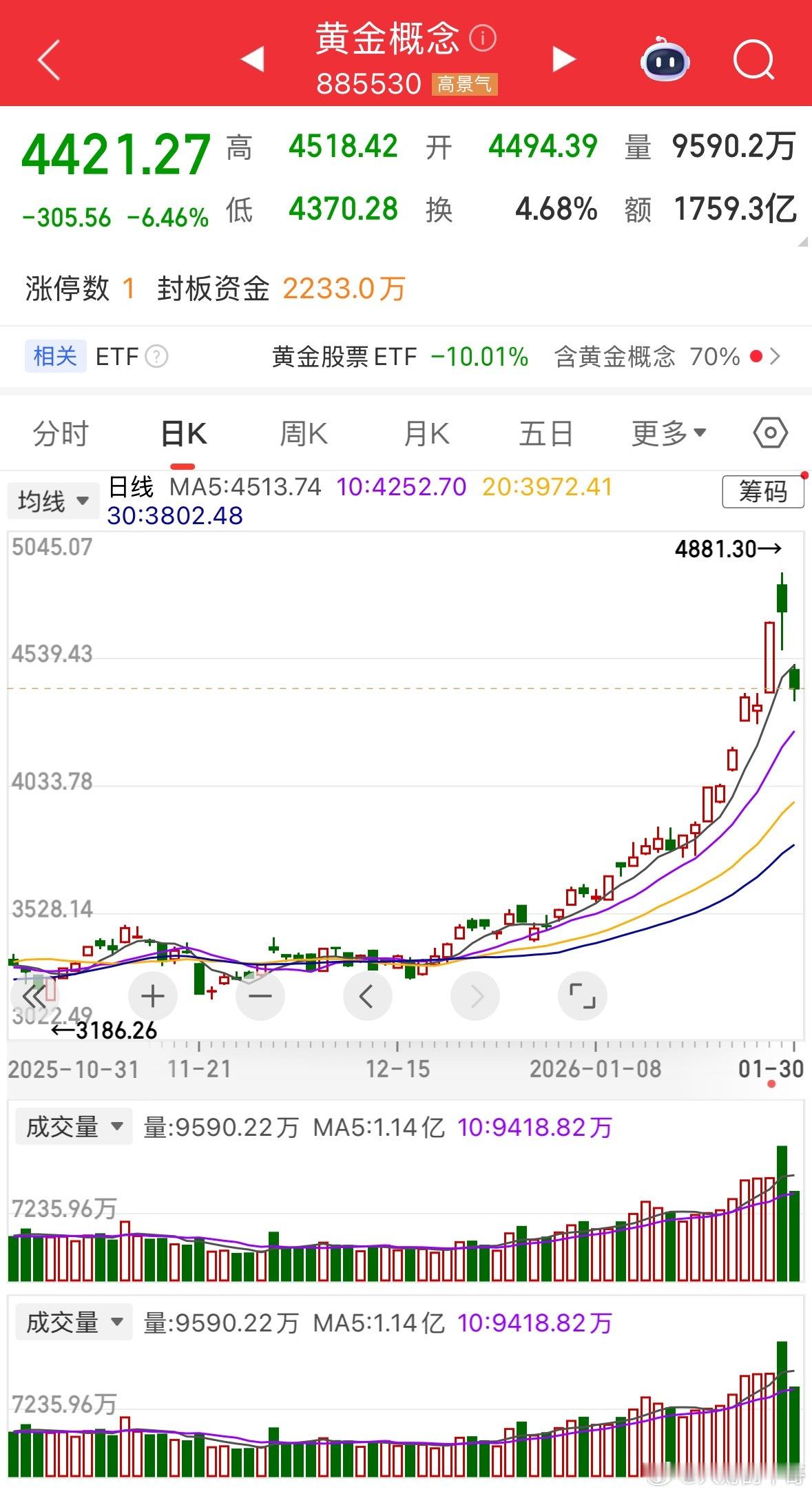Open the 均线 moving average dropdown
The width and height of the screenshot is (812, 1494).
53,500
